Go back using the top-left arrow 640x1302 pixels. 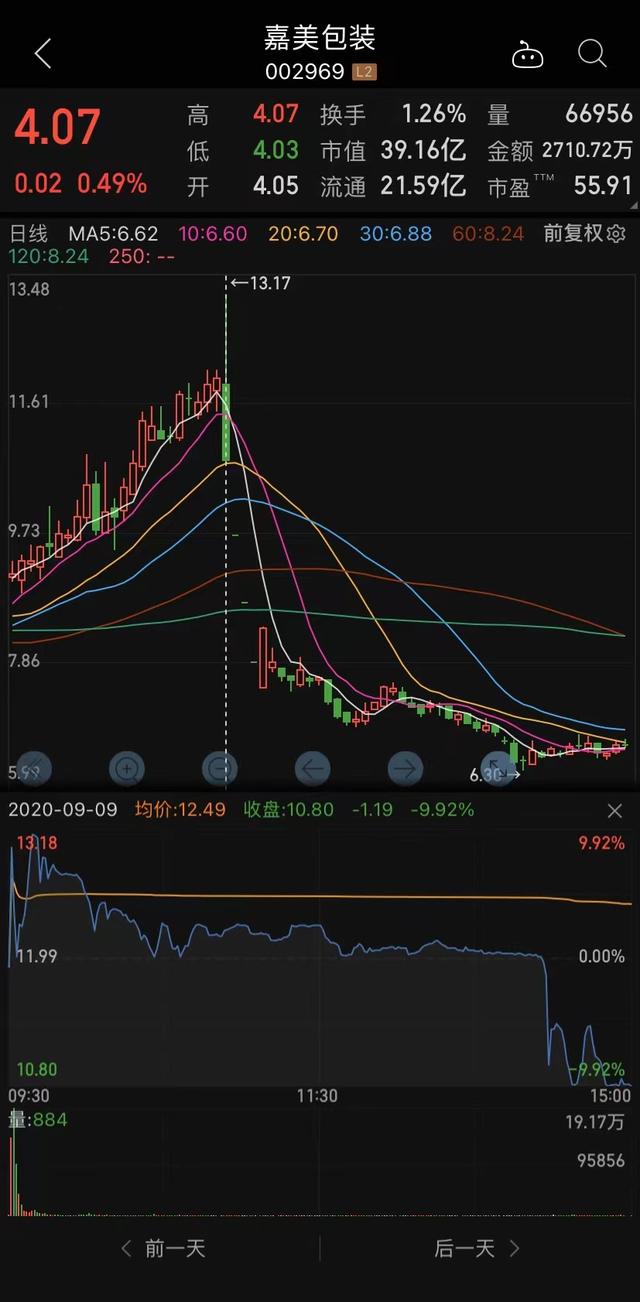pyautogui.click(x=42, y=53)
